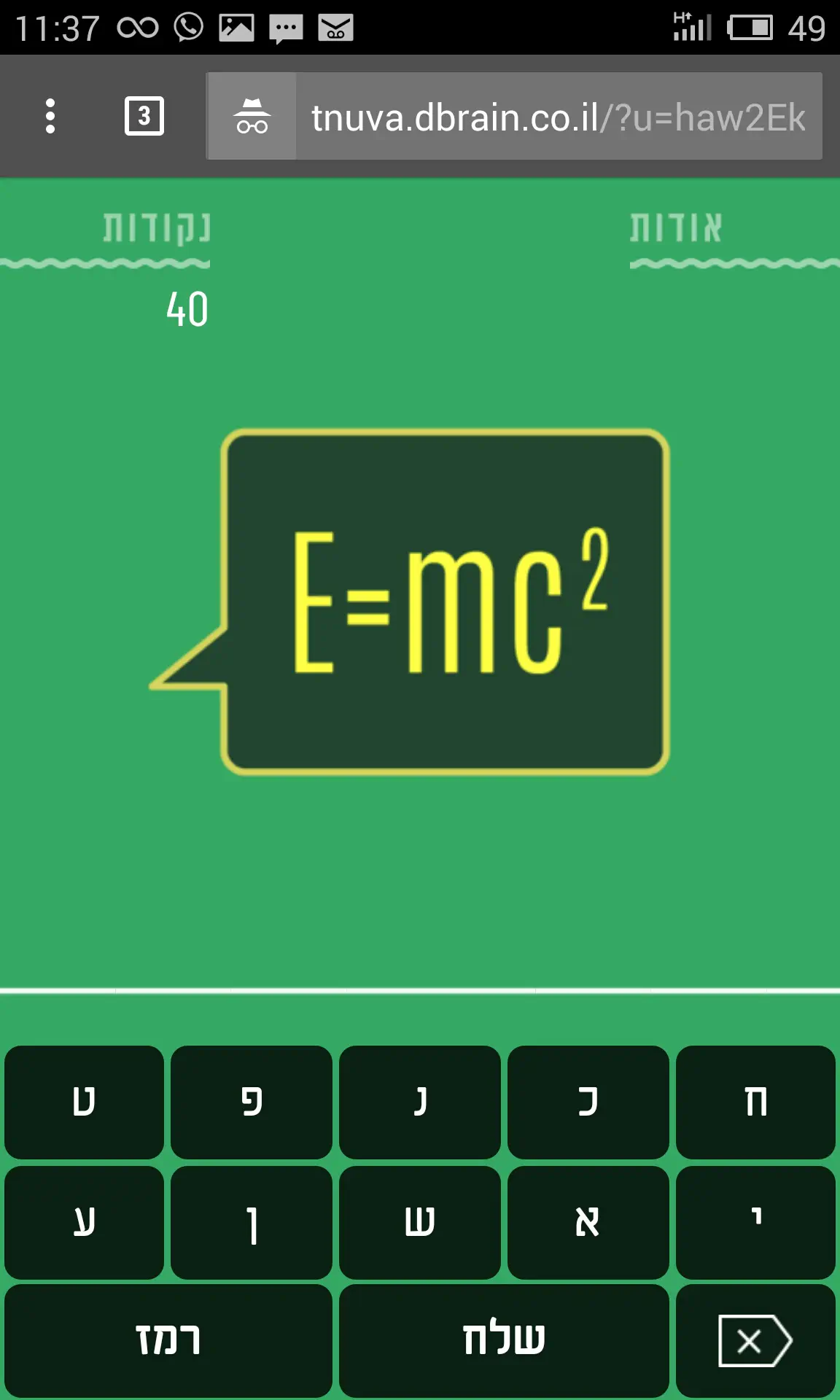Get a hint with the רמז button
The height and width of the screenshot is (1400, 840).
click(x=168, y=1340)
